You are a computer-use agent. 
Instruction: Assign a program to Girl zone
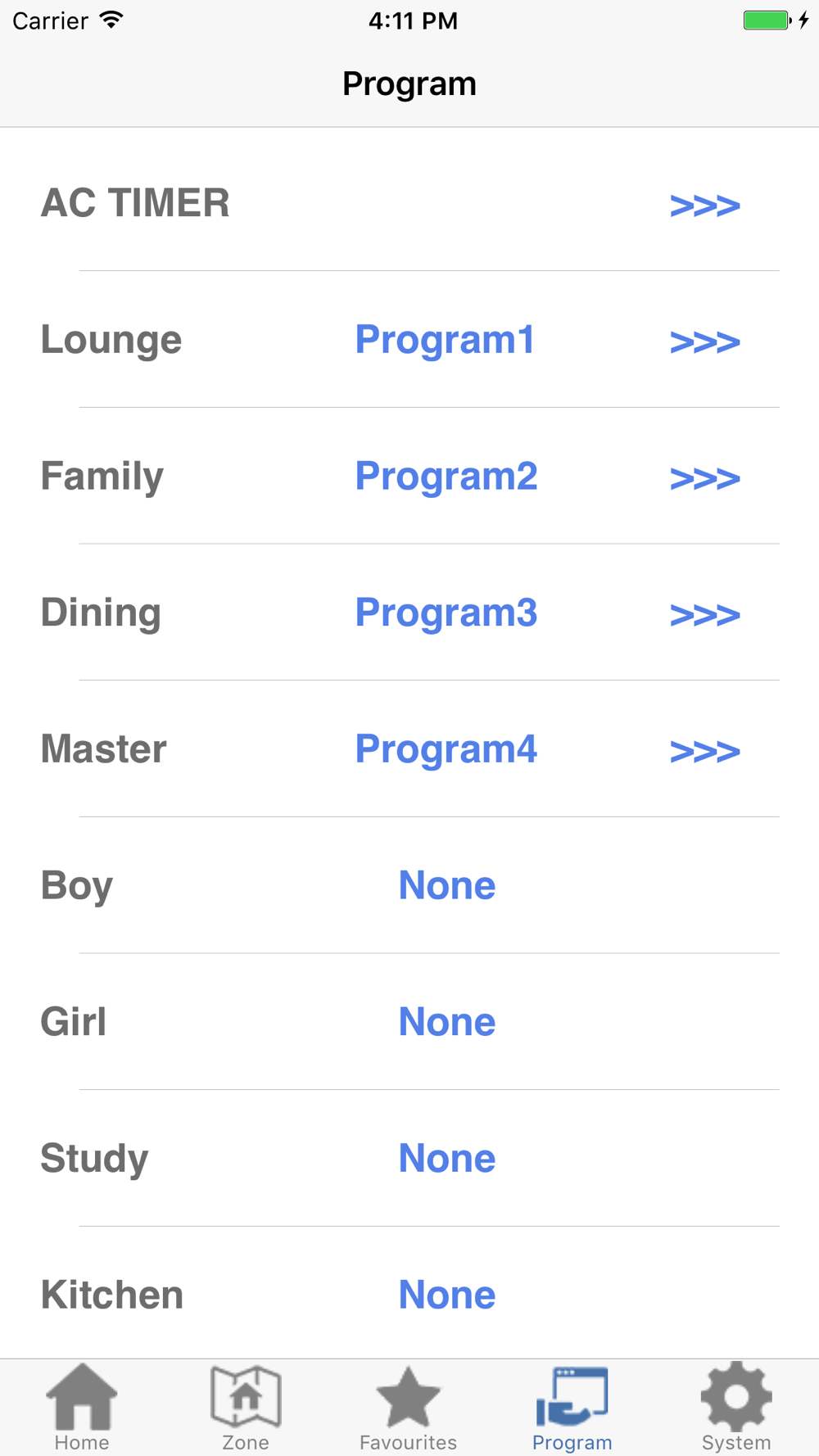447,1022
